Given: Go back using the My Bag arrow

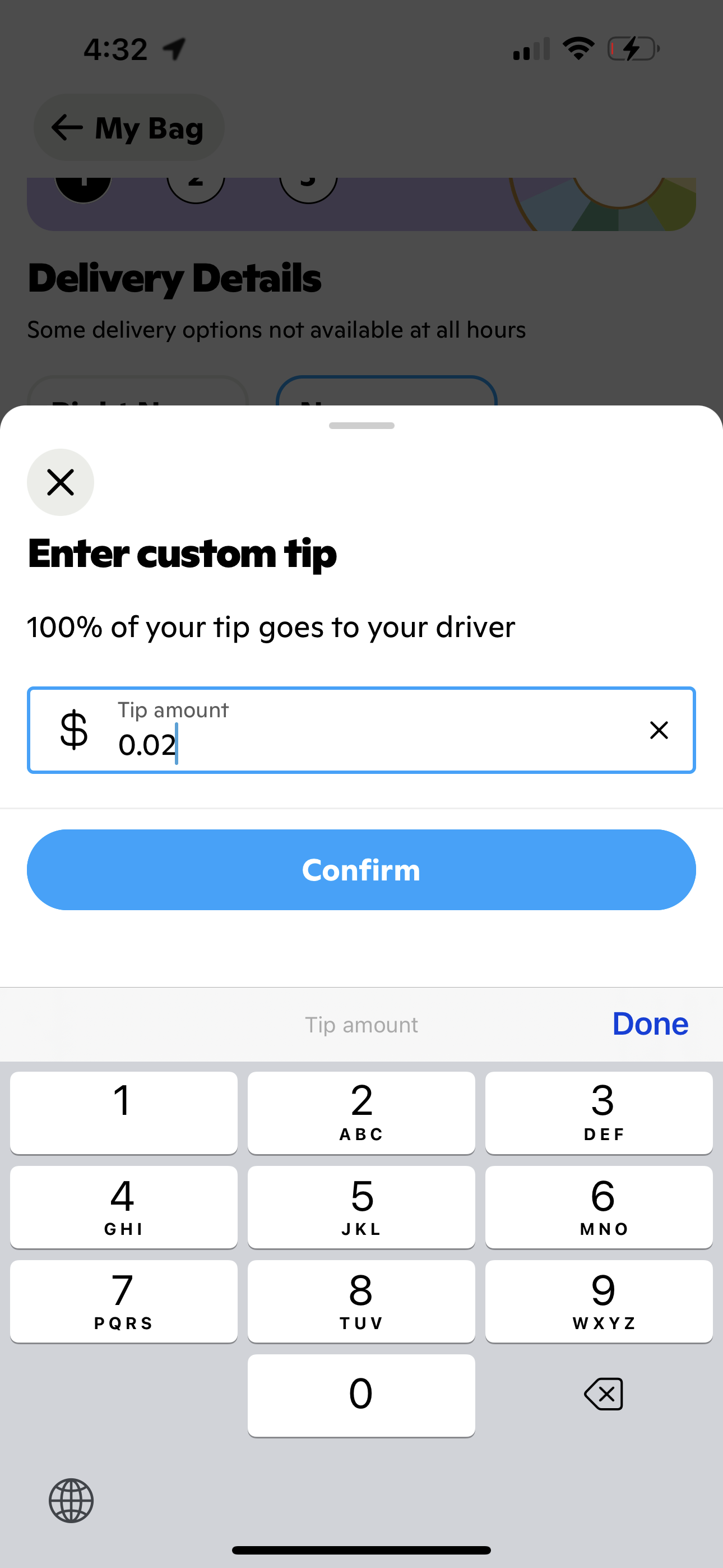Looking at the screenshot, I should (67, 127).
